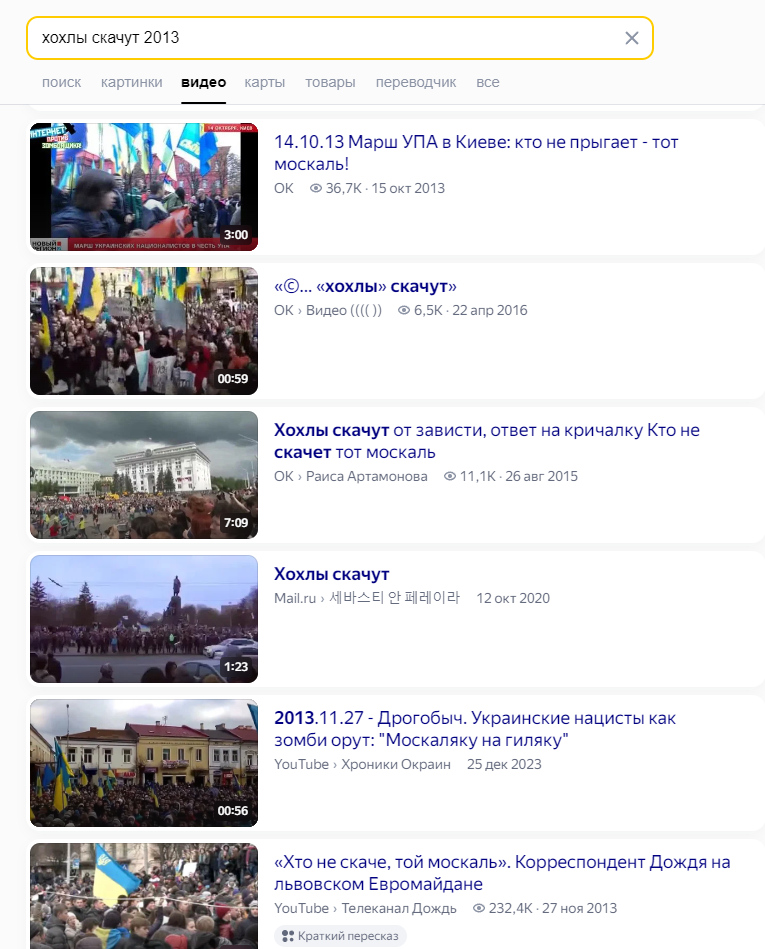This screenshot has height=949, width=765.
Task: Open the 1:23 Mail.ru video thumbnail
Action: pos(144,619)
